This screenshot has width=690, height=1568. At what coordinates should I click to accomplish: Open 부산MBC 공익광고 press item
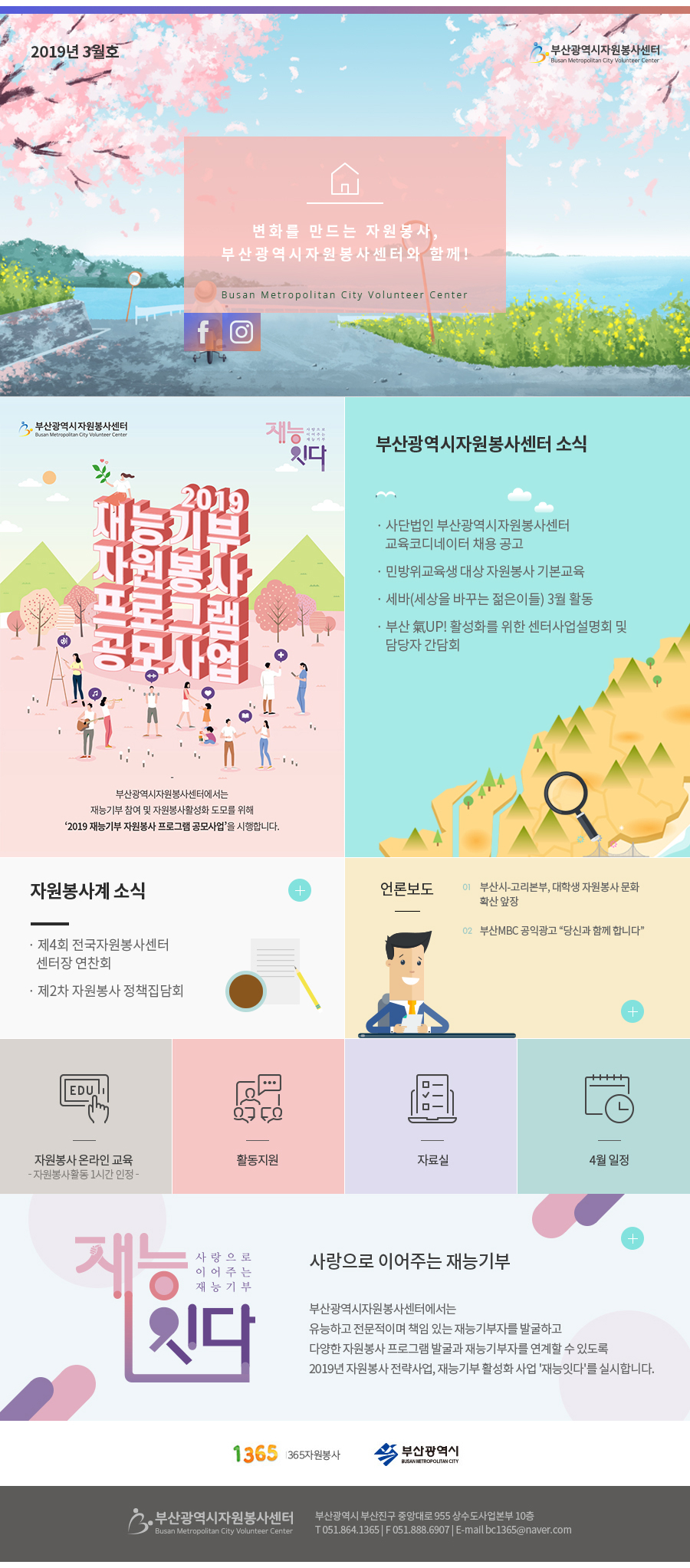pyautogui.click(x=561, y=930)
